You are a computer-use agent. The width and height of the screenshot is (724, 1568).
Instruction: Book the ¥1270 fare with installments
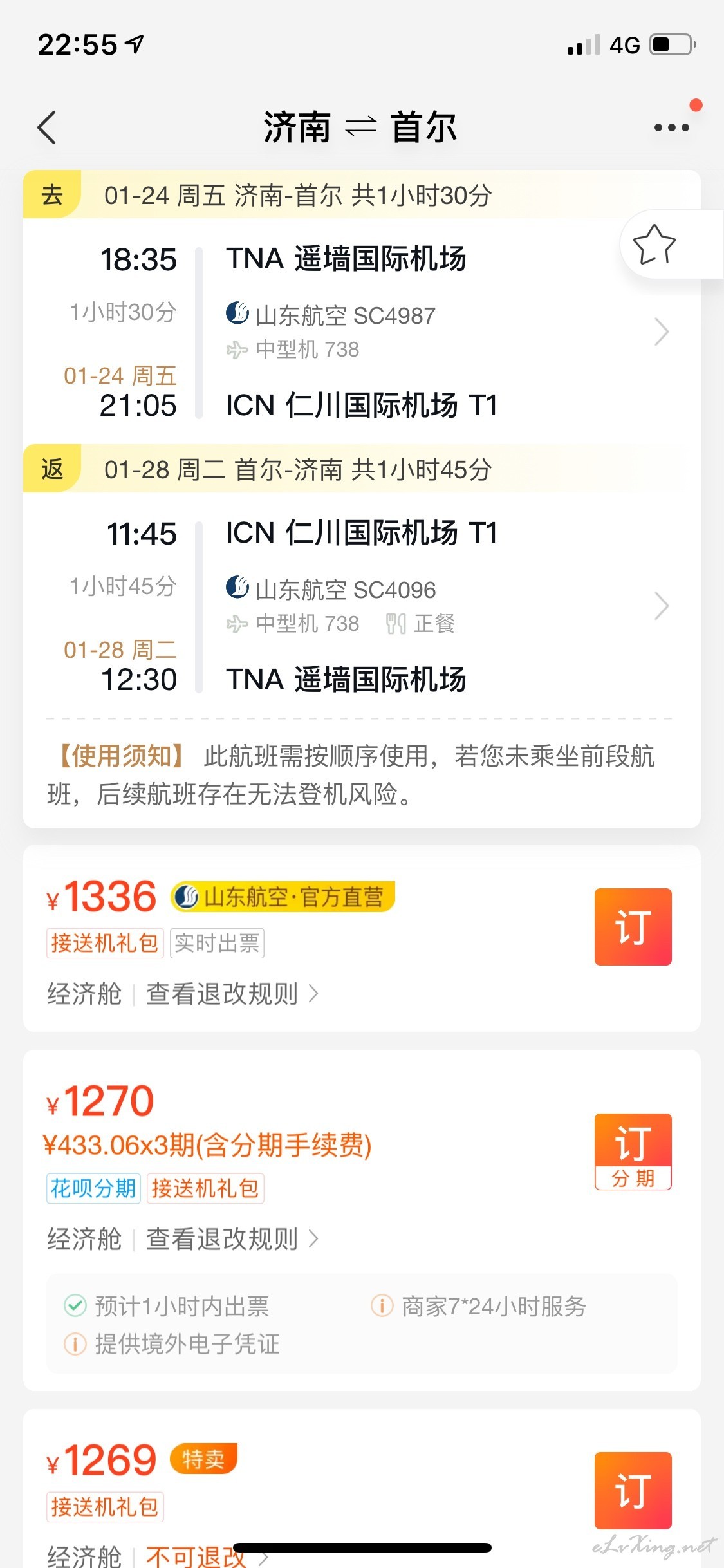pyautogui.click(x=633, y=1152)
